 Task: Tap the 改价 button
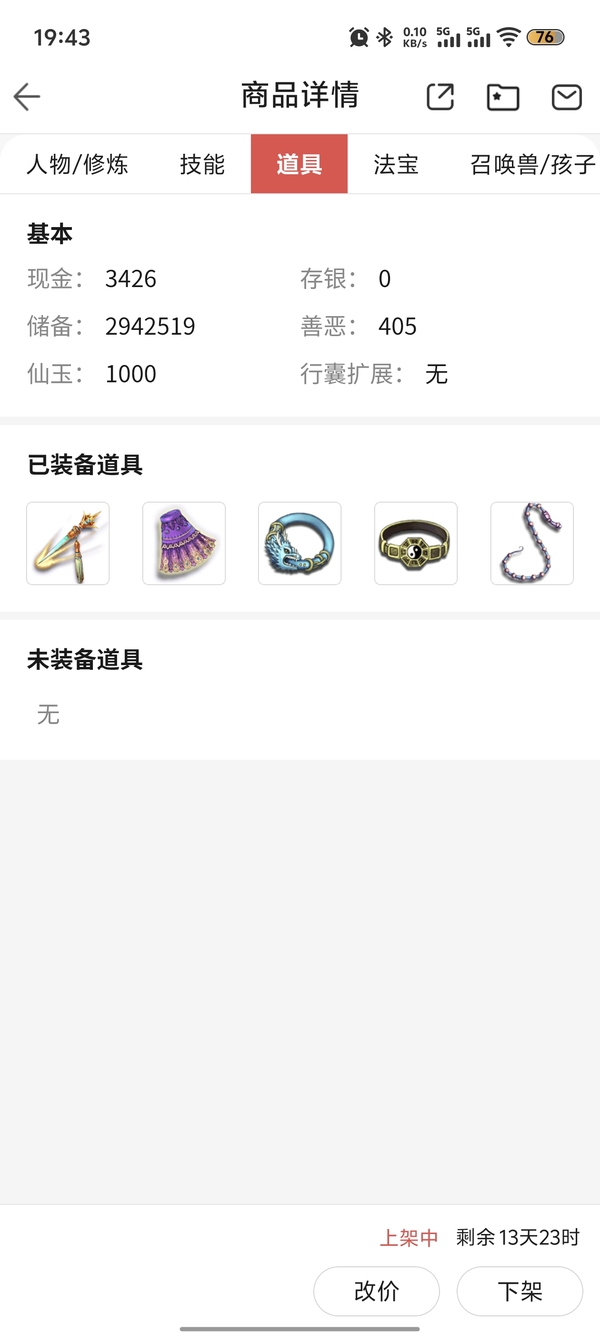click(377, 1291)
